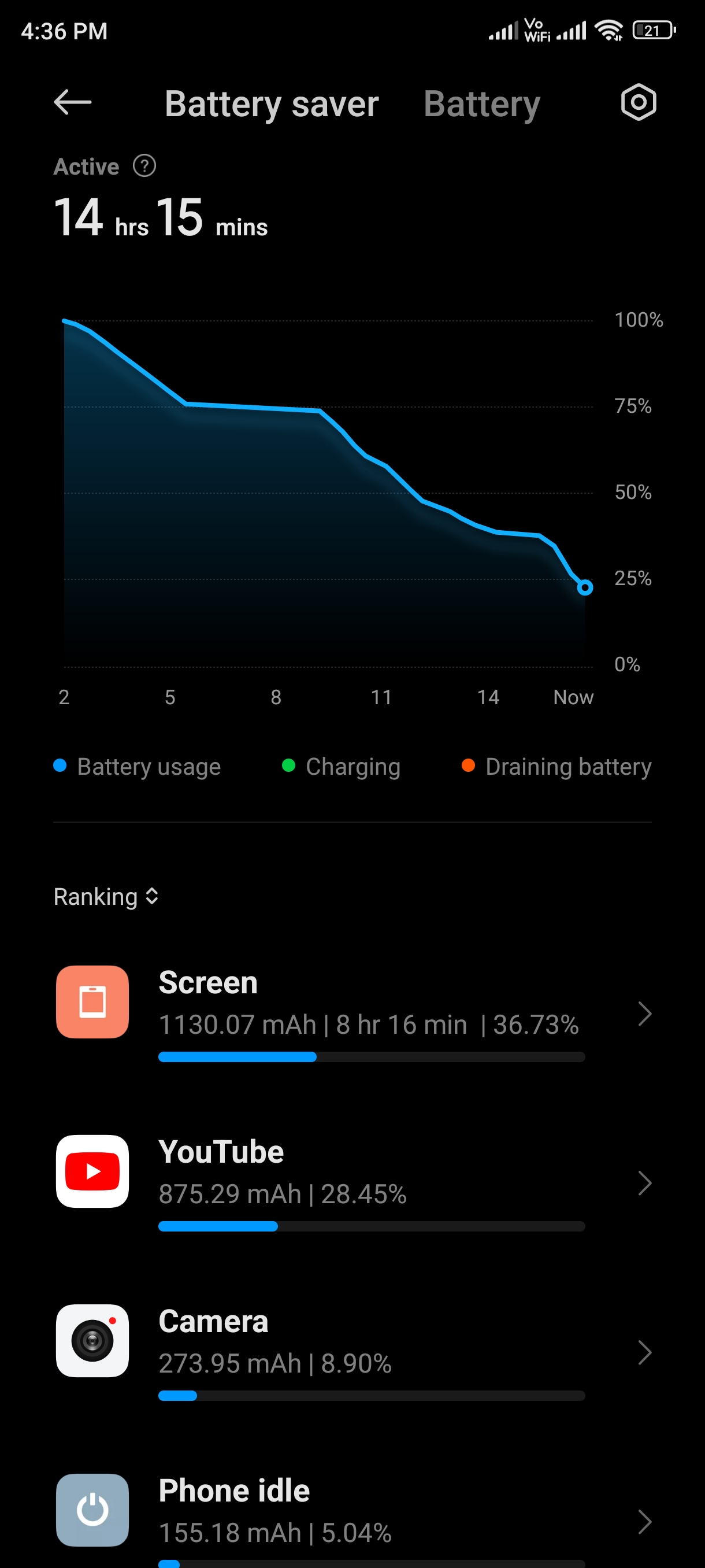Open the Ranking sort dropdown
Image resolution: width=705 pixels, height=1568 pixels.
pos(106,897)
